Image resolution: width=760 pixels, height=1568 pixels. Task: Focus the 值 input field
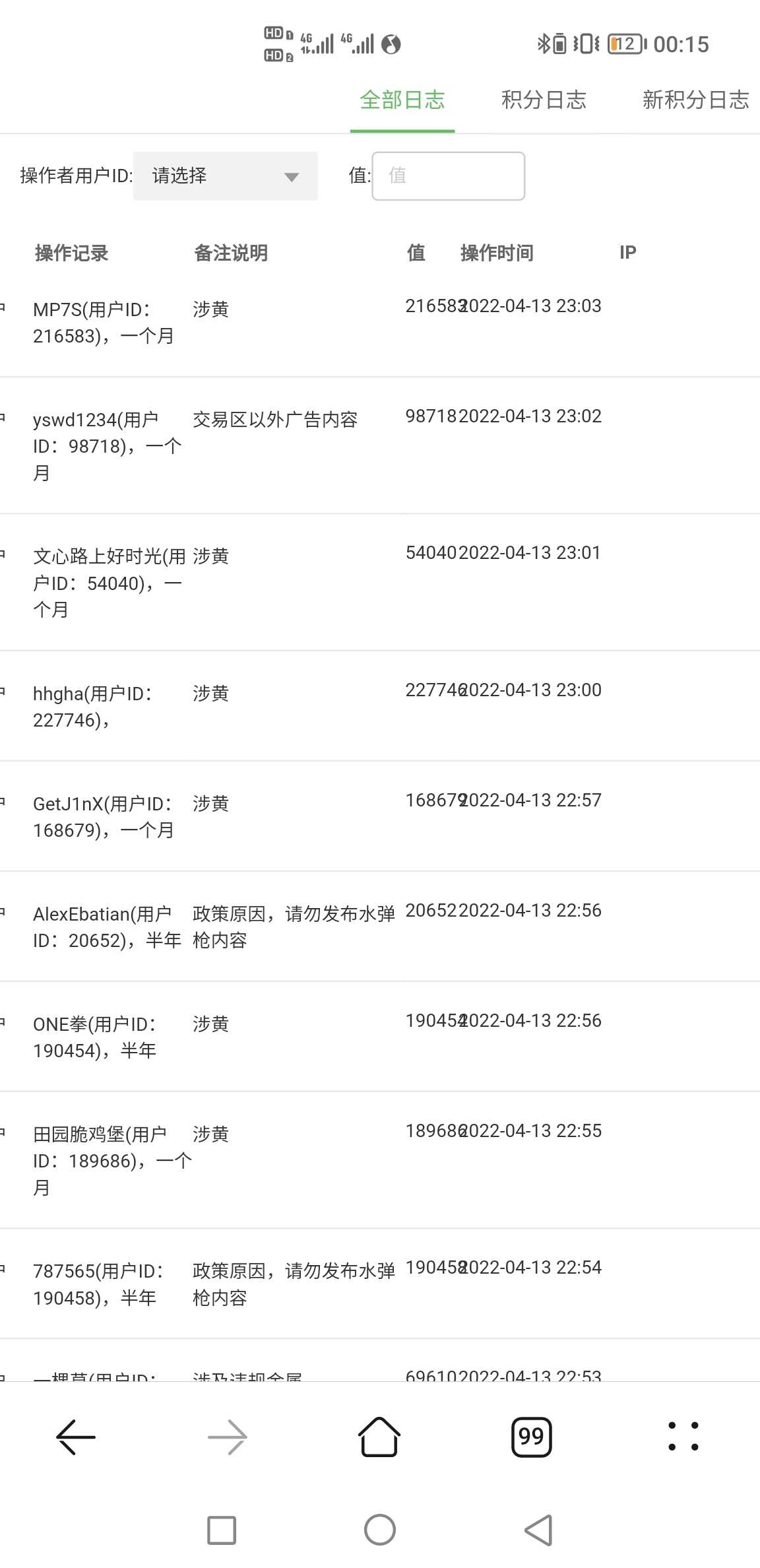click(448, 176)
